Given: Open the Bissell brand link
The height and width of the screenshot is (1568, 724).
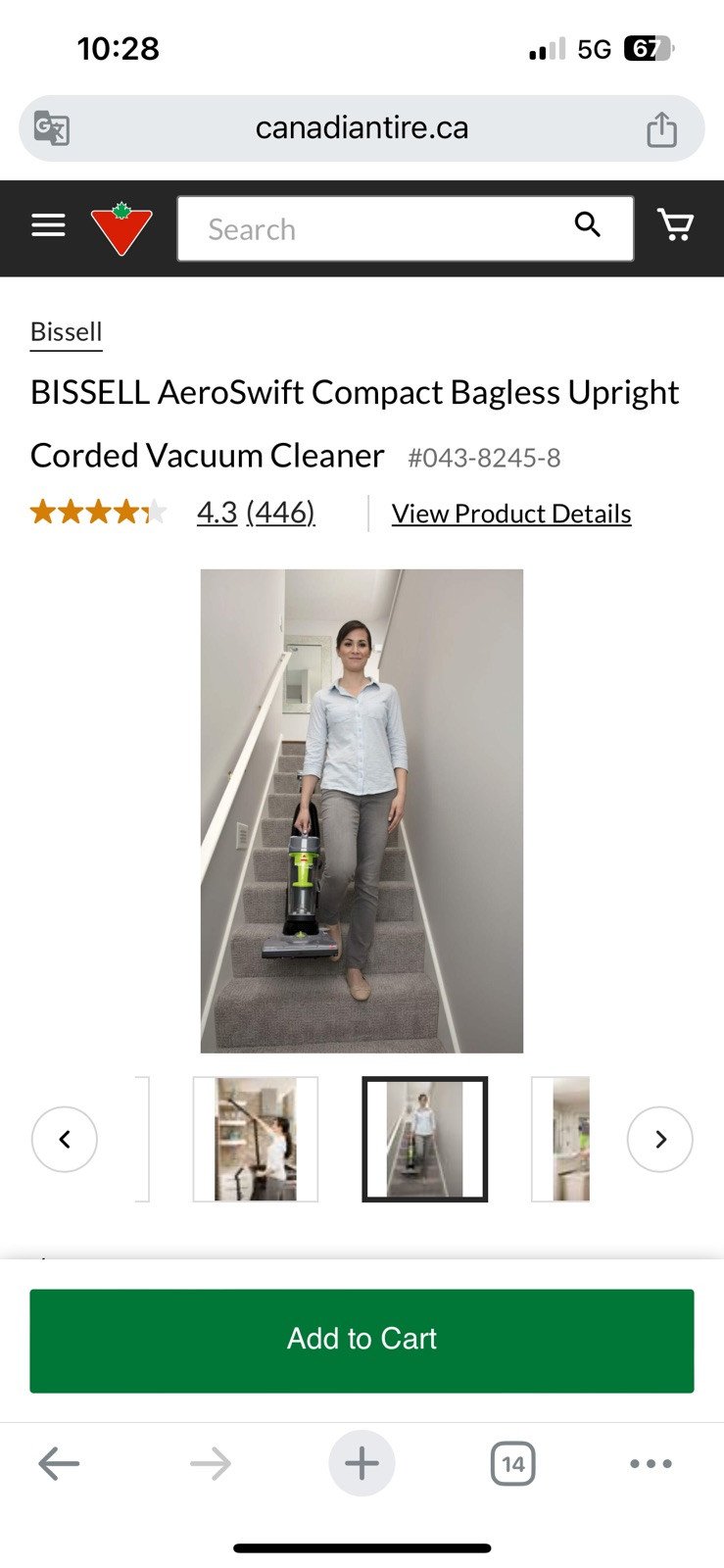Looking at the screenshot, I should click(66, 332).
